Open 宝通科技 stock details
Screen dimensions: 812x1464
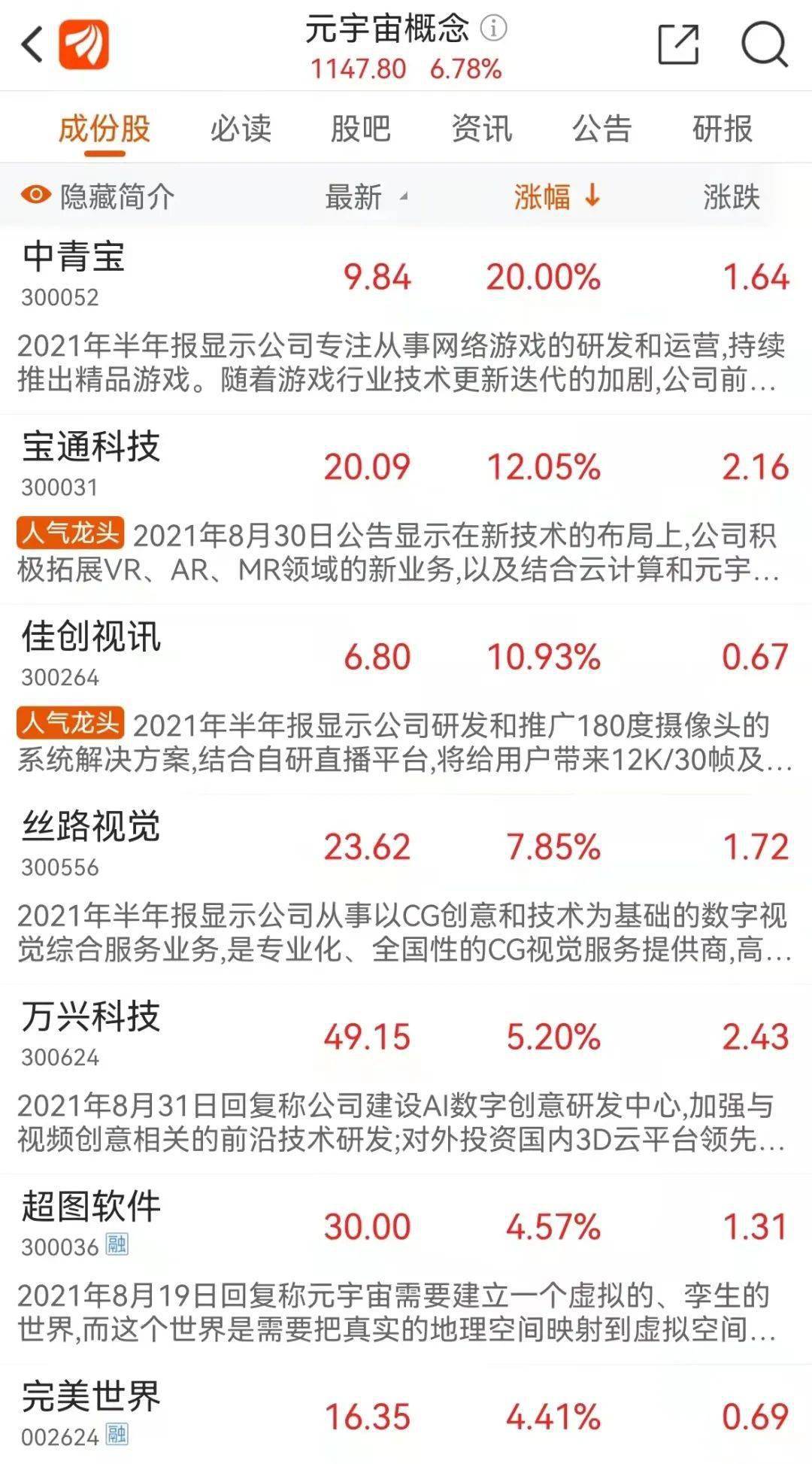point(91,447)
